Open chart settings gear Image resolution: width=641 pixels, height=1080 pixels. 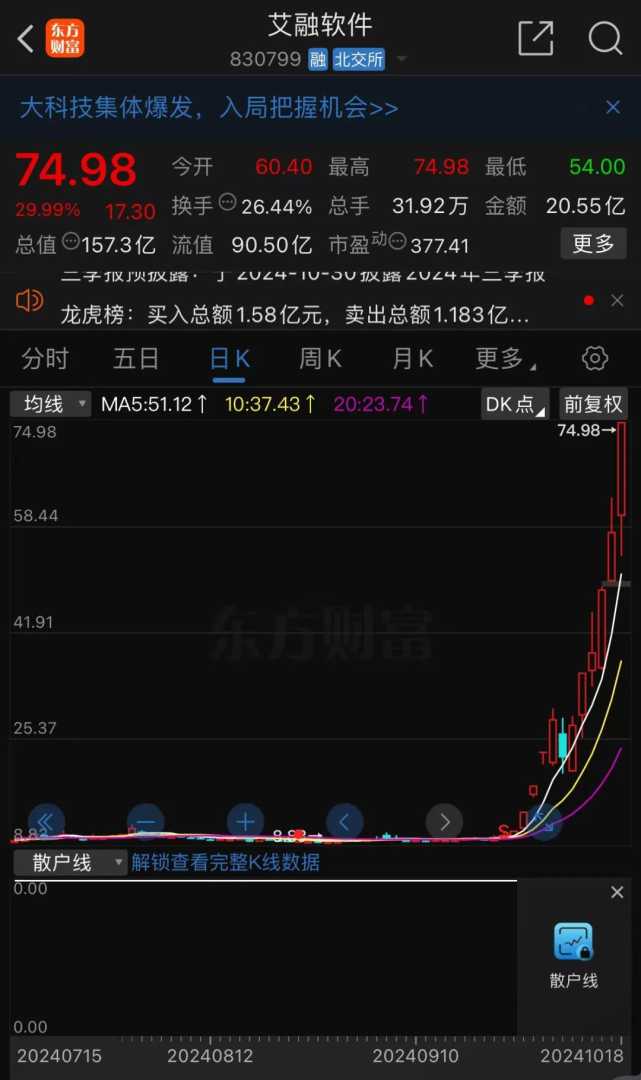tap(595, 358)
